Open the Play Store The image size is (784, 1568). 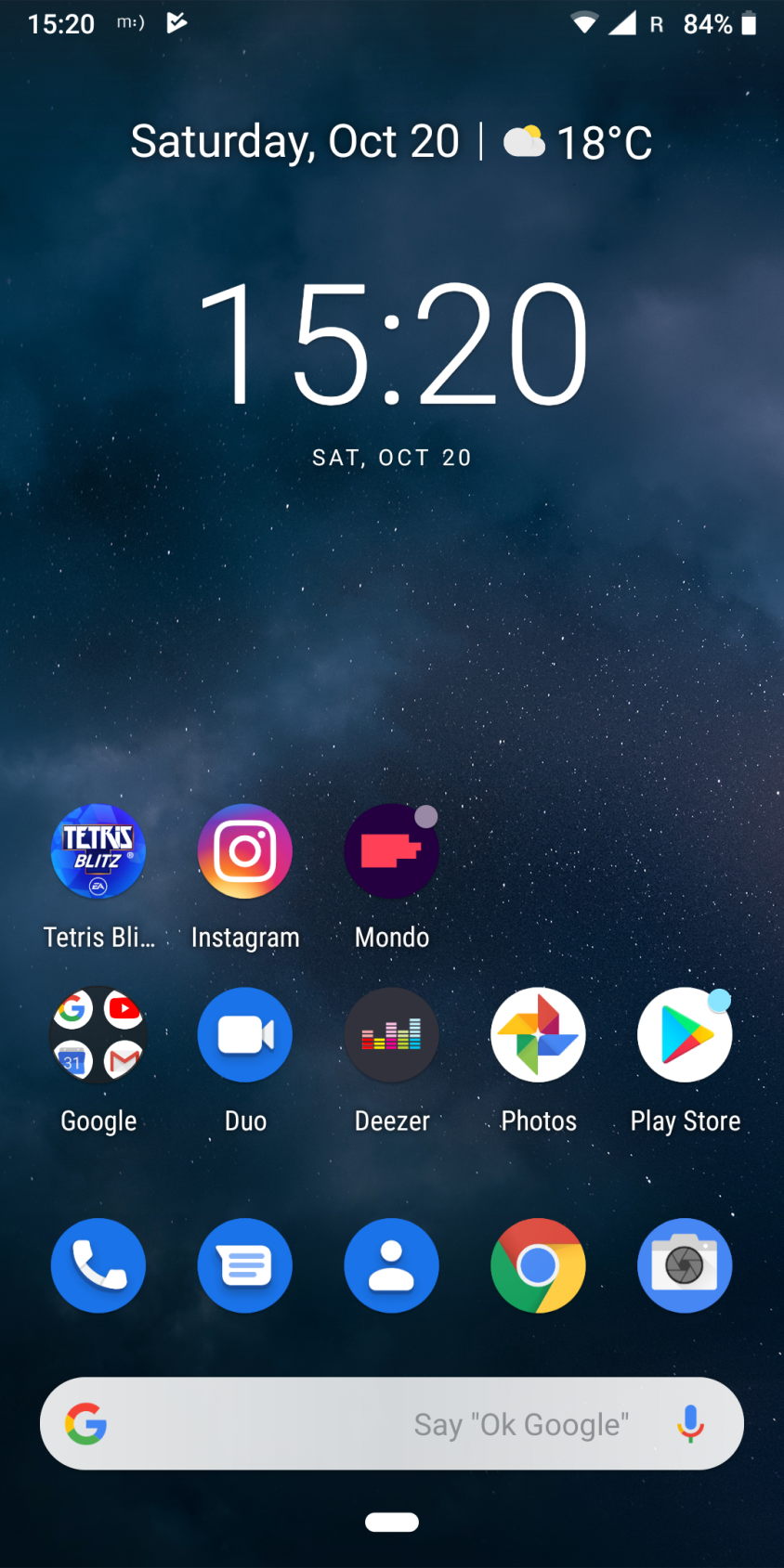(685, 1034)
